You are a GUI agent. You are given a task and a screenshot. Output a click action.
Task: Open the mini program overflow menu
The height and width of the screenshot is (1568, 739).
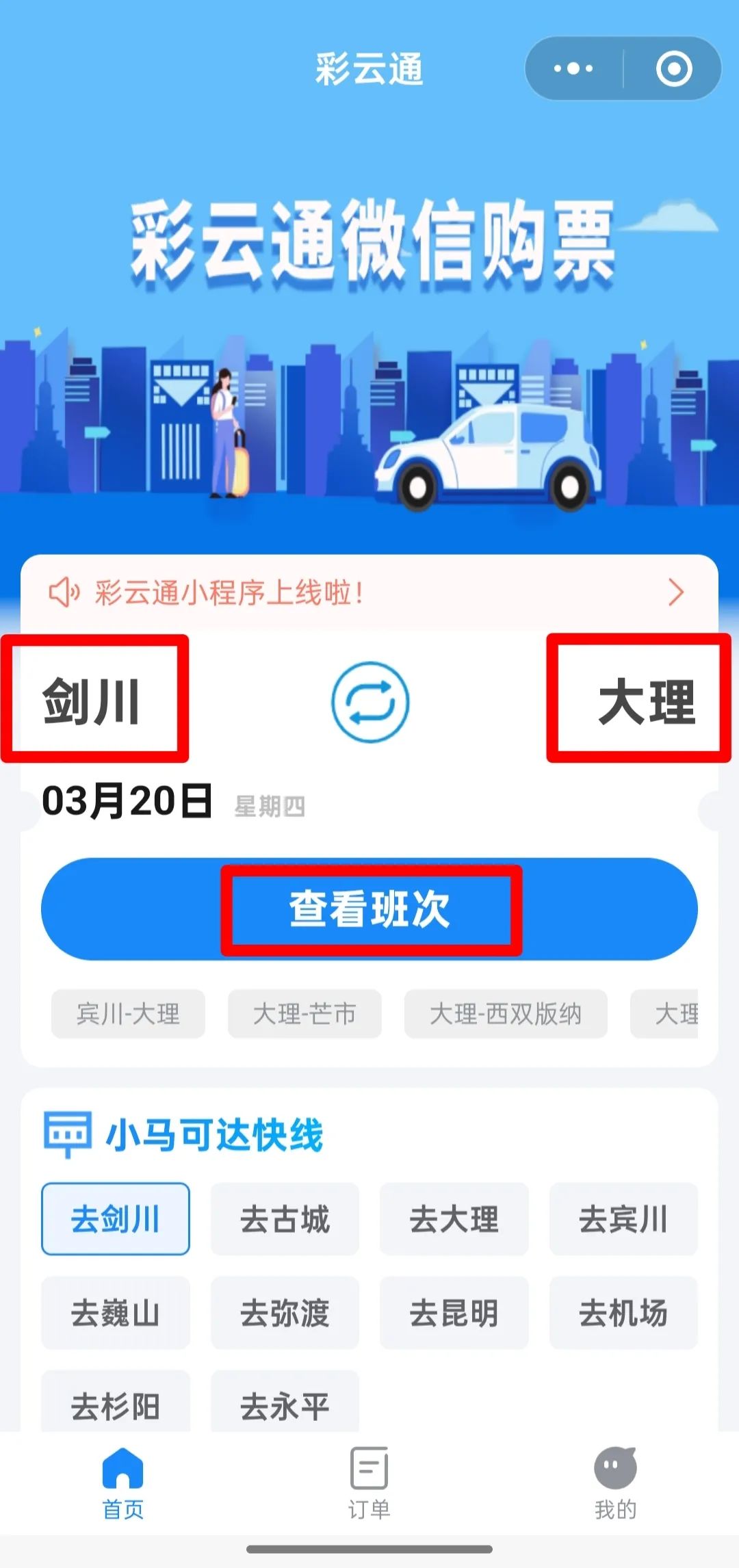click(x=573, y=68)
